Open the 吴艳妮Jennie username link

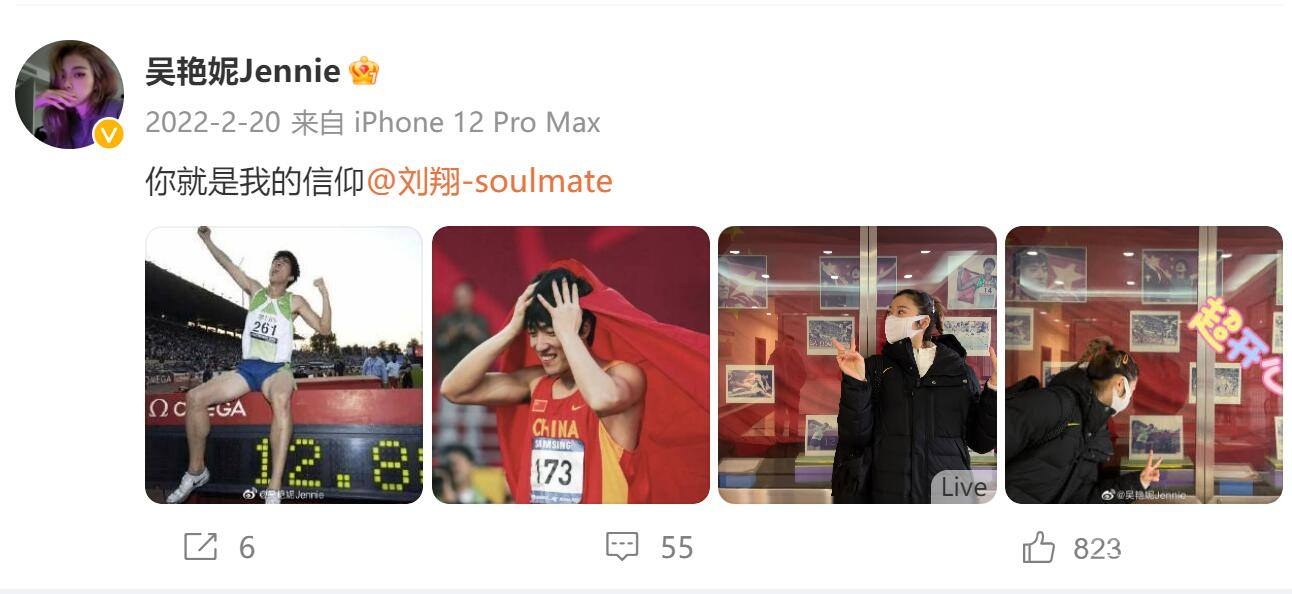pos(243,71)
